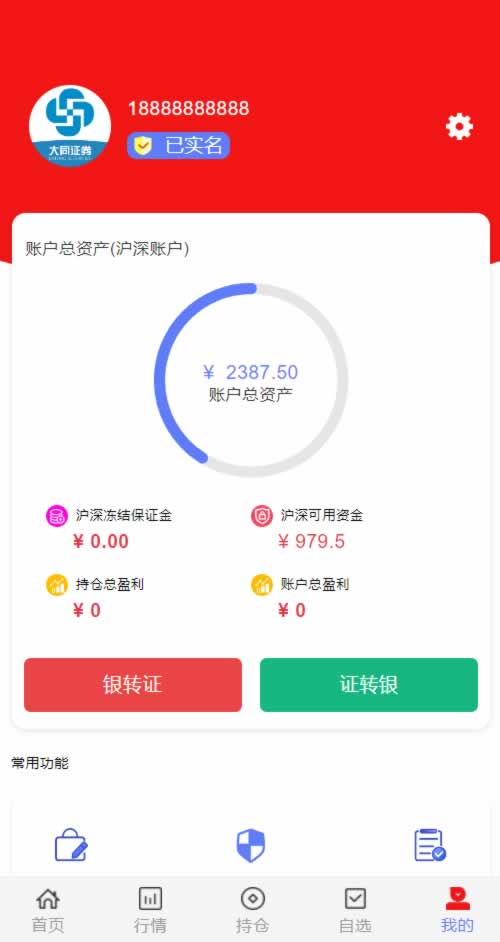
Task: Switch to the 首页 tab
Action: click(x=48, y=910)
